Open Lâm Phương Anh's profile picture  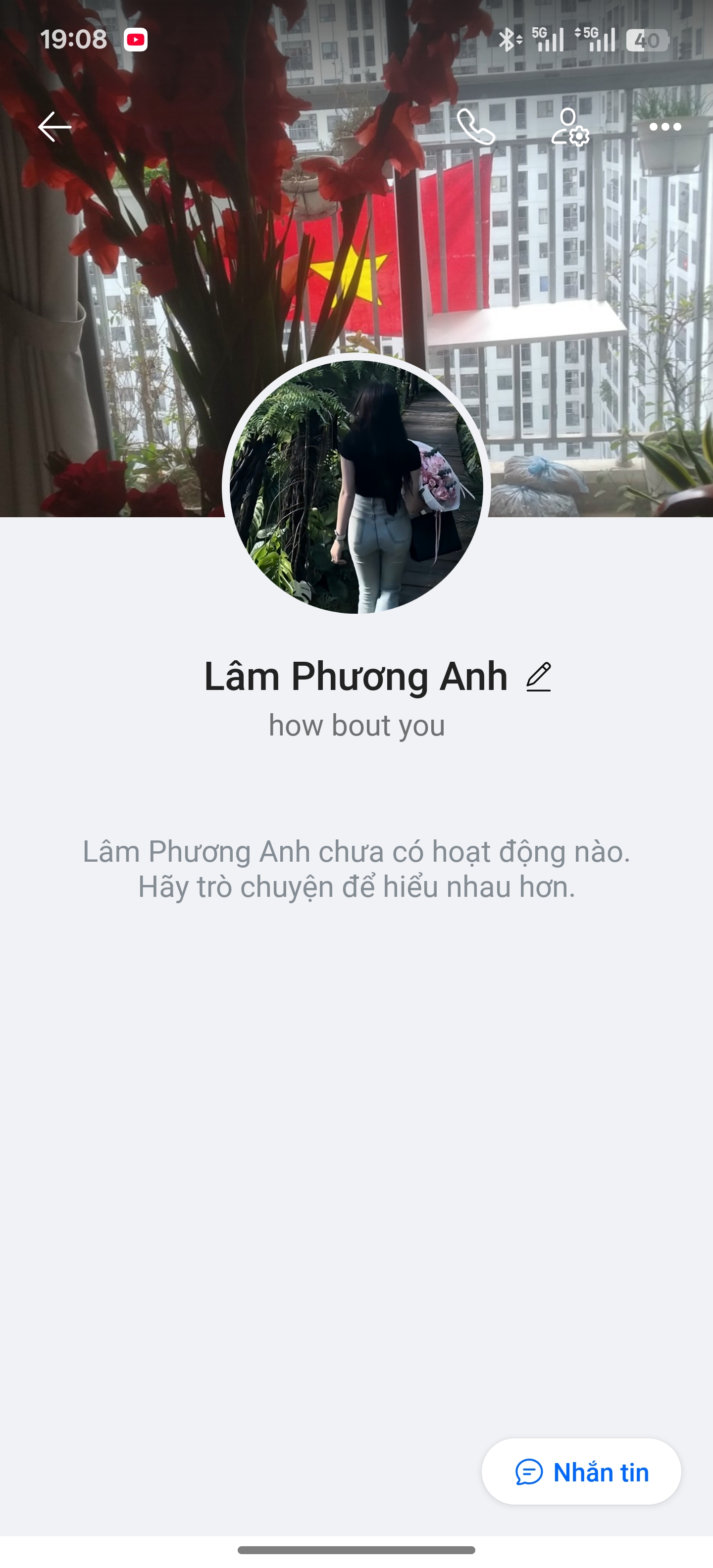[x=356, y=487]
